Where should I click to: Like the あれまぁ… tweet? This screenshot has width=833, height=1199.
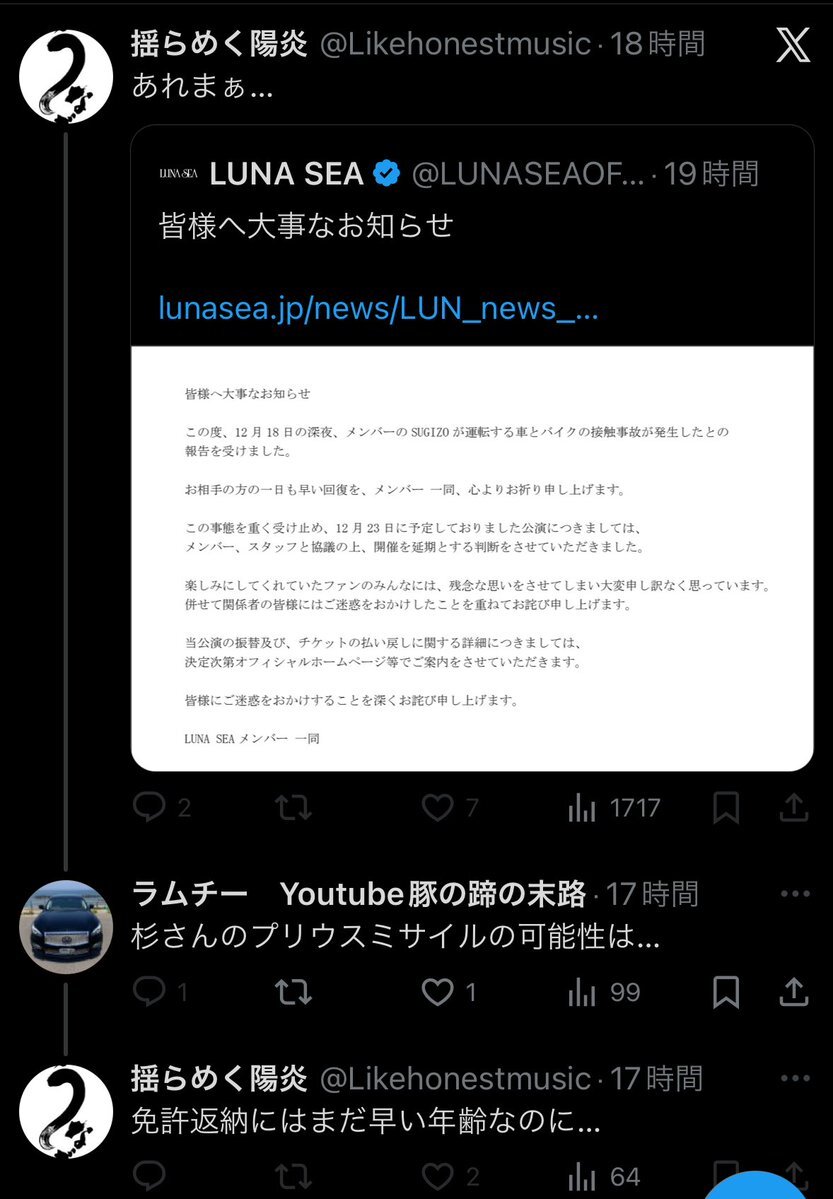437,807
